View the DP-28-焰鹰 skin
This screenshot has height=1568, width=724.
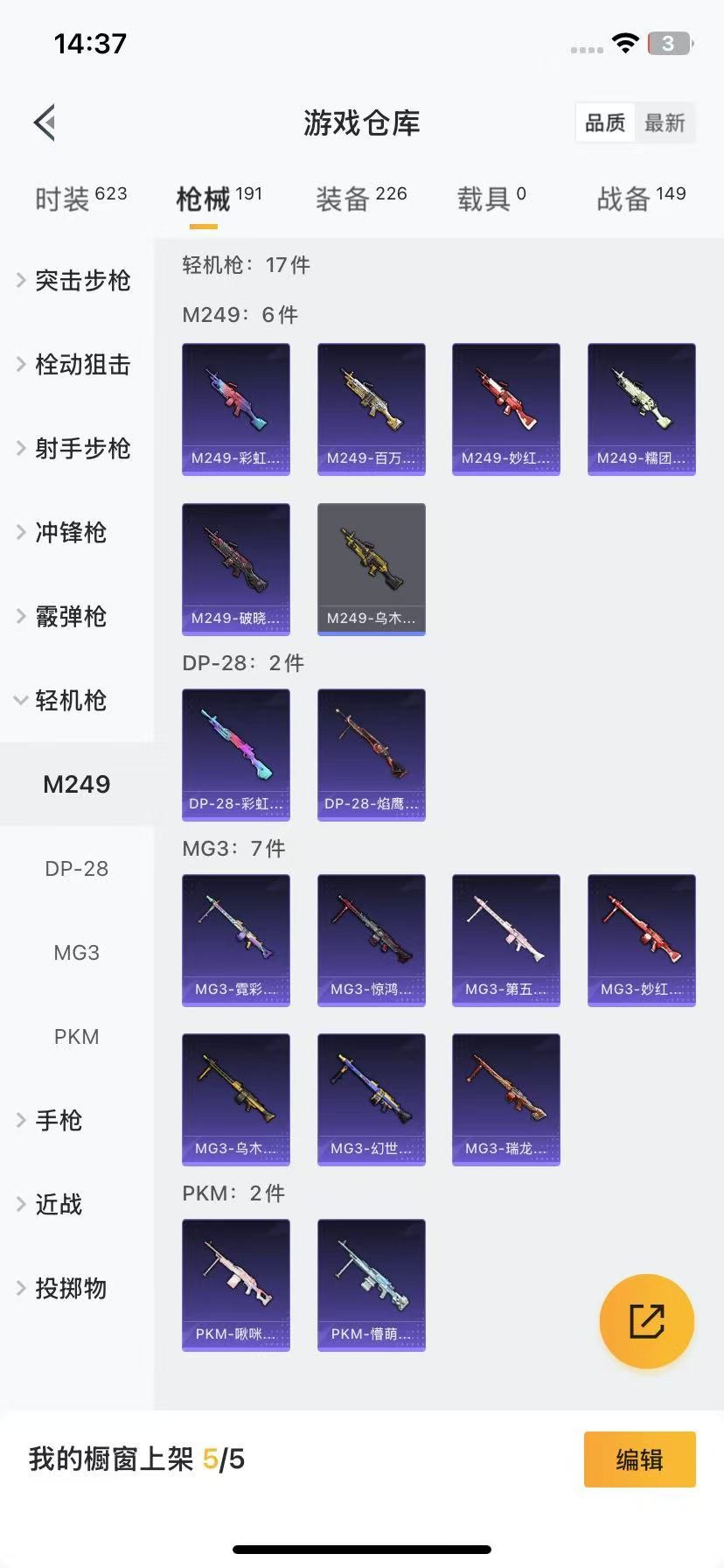point(371,754)
